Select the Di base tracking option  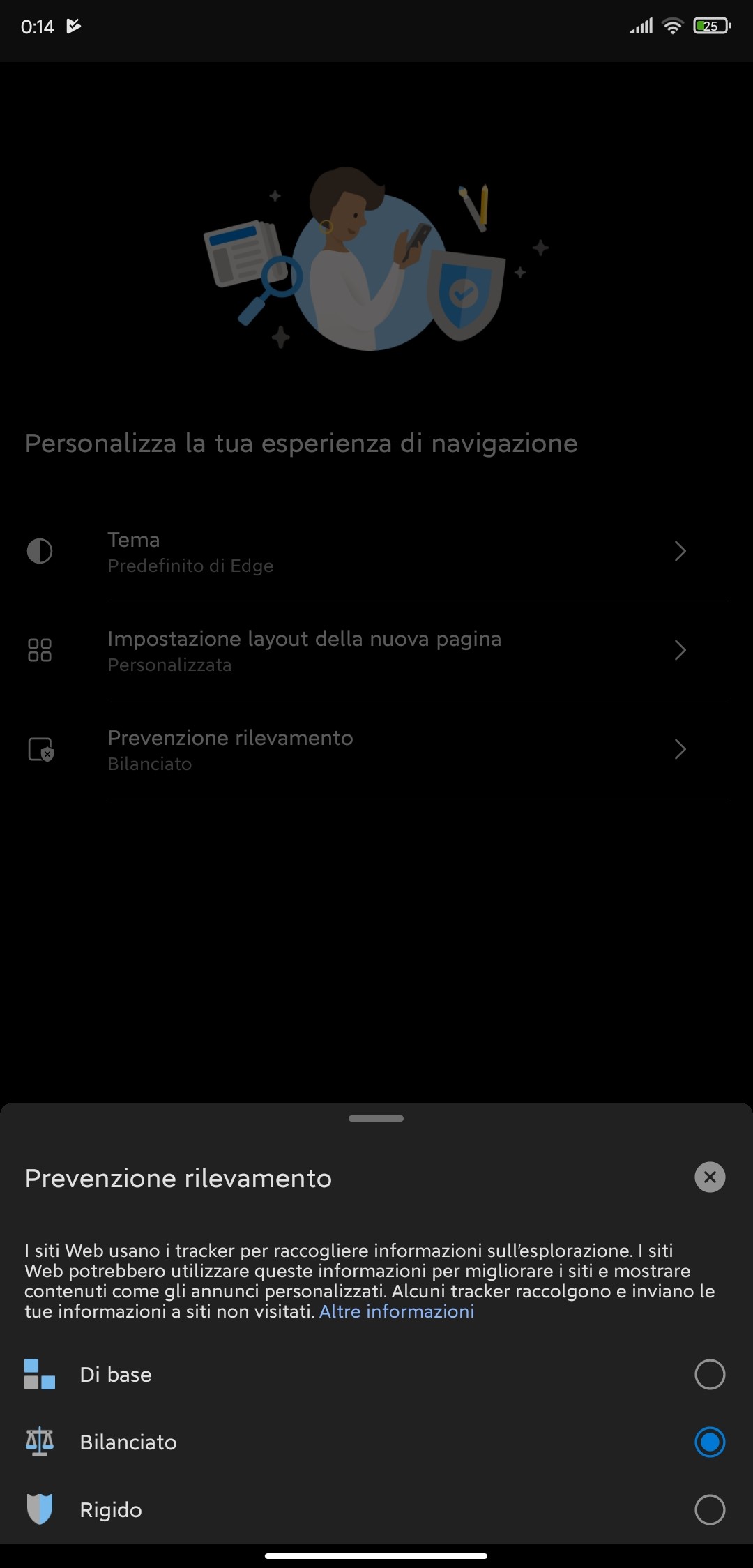click(x=709, y=1375)
